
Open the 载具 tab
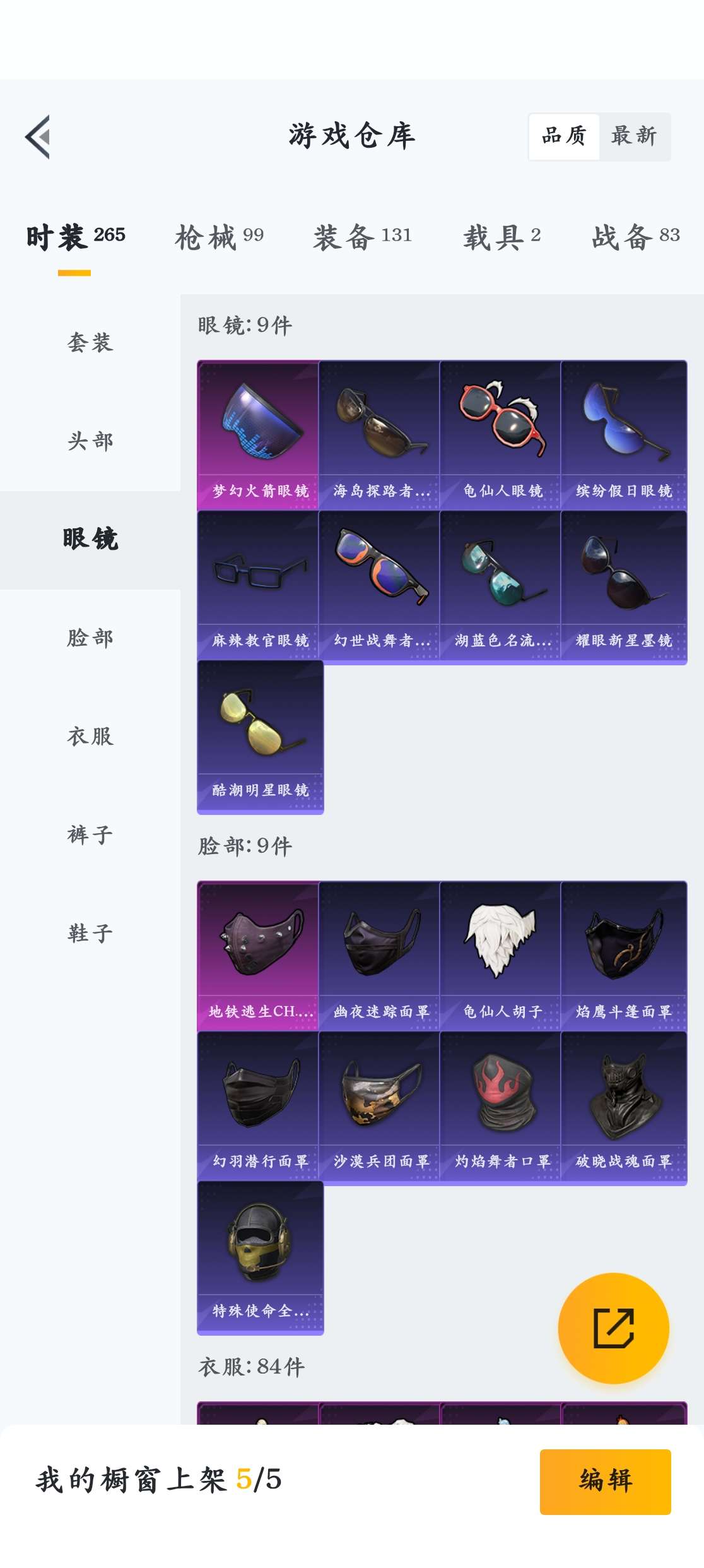coord(502,237)
